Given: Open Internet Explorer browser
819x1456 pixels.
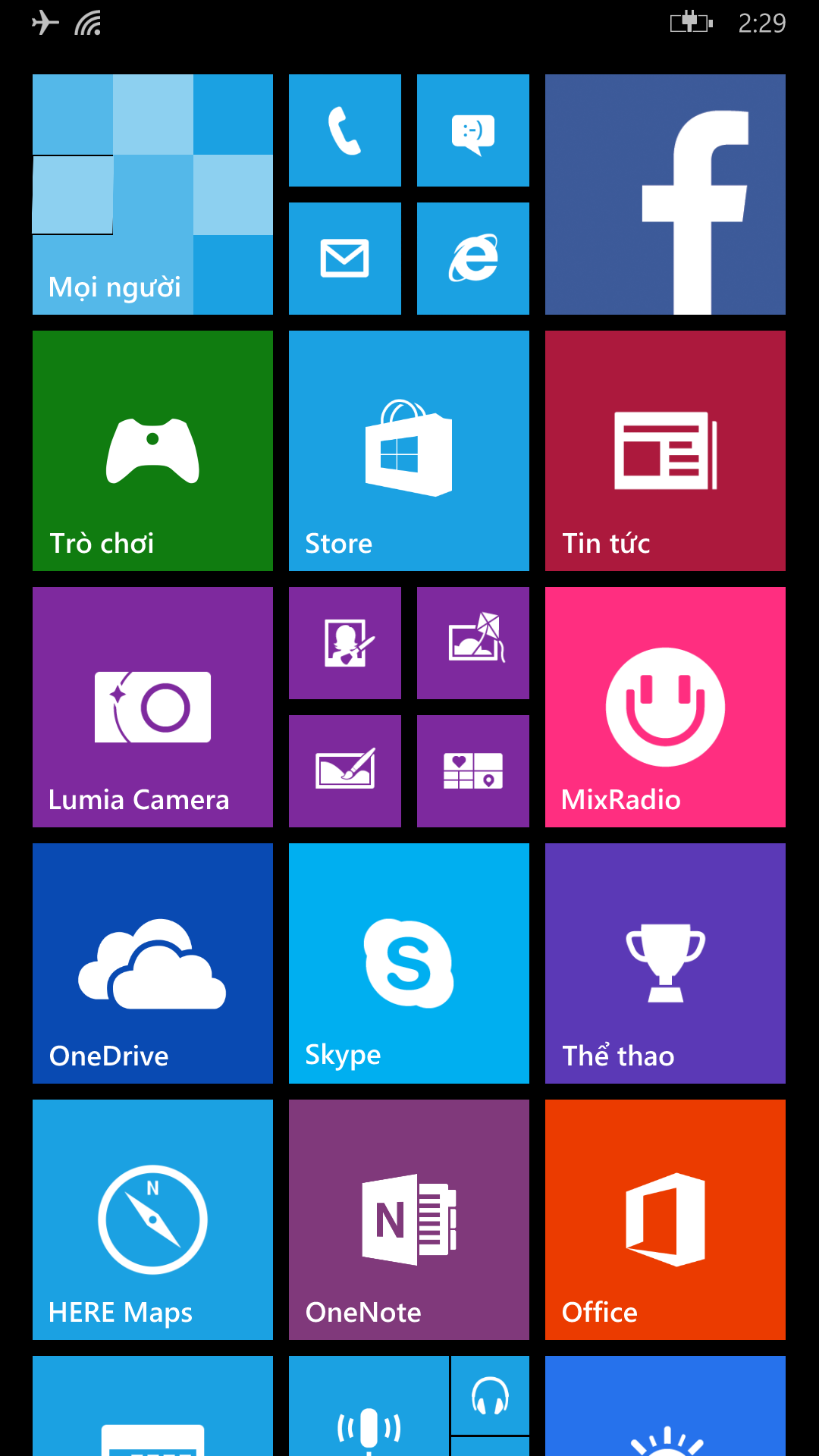Looking at the screenshot, I should (473, 259).
